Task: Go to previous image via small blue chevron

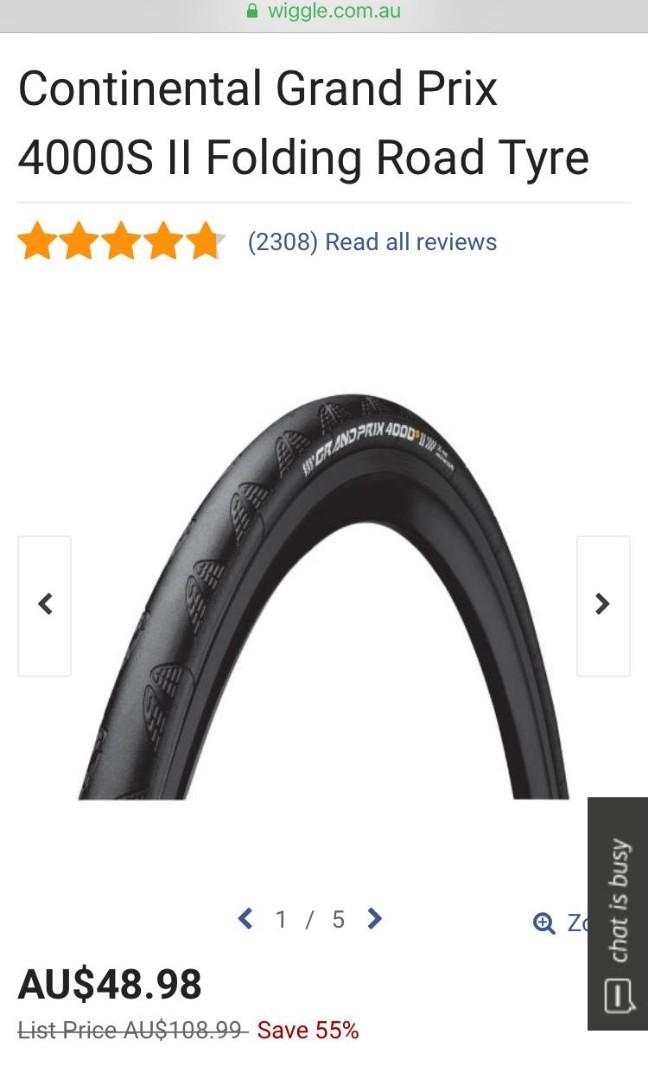Action: [x=246, y=919]
